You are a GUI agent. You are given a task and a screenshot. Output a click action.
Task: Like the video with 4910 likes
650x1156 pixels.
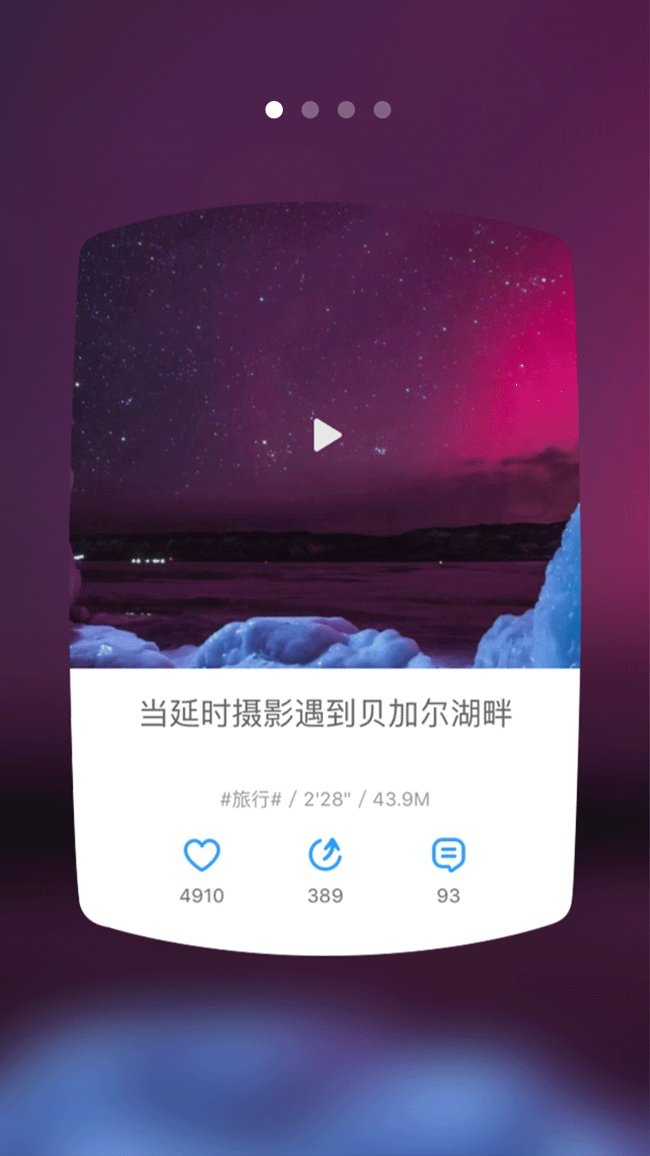click(x=201, y=855)
